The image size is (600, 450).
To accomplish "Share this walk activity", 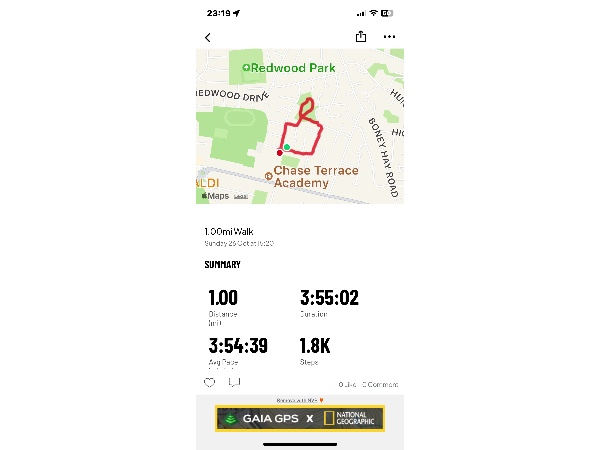I will pyautogui.click(x=361, y=37).
